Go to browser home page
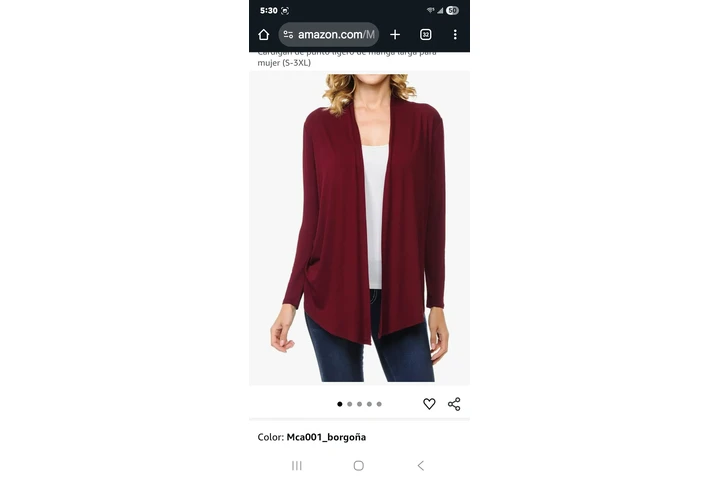Viewport: 720px width, 480px height. pyautogui.click(x=264, y=34)
